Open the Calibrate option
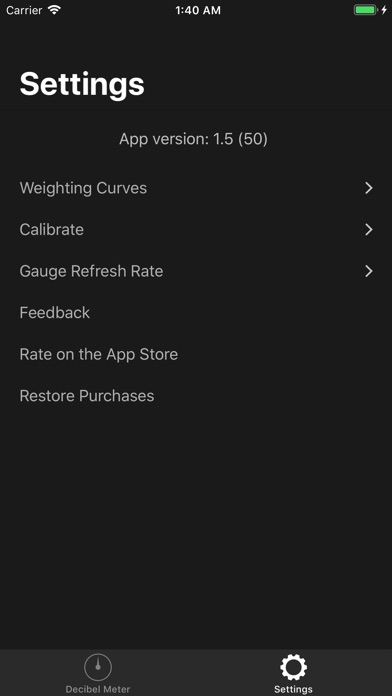 point(196,229)
